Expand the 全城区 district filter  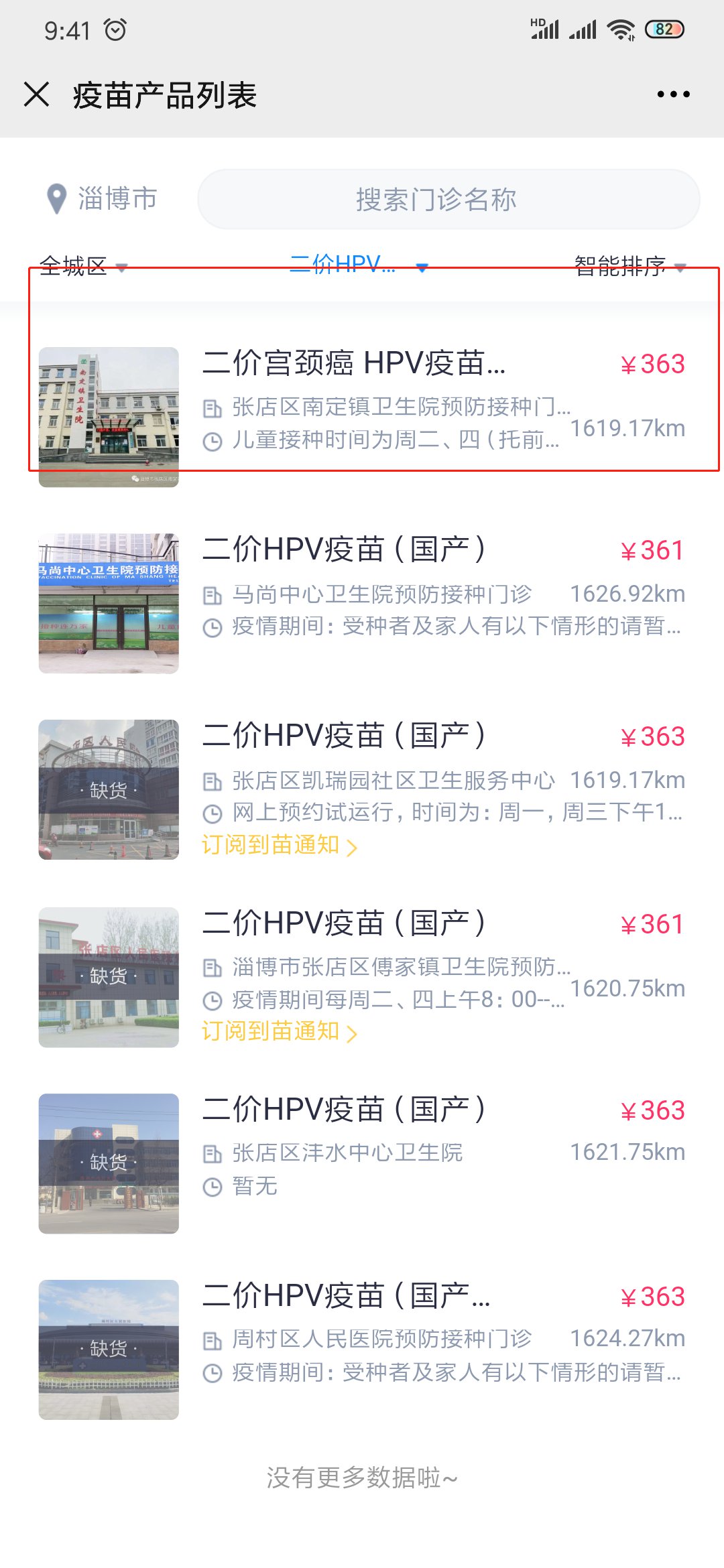[82, 267]
